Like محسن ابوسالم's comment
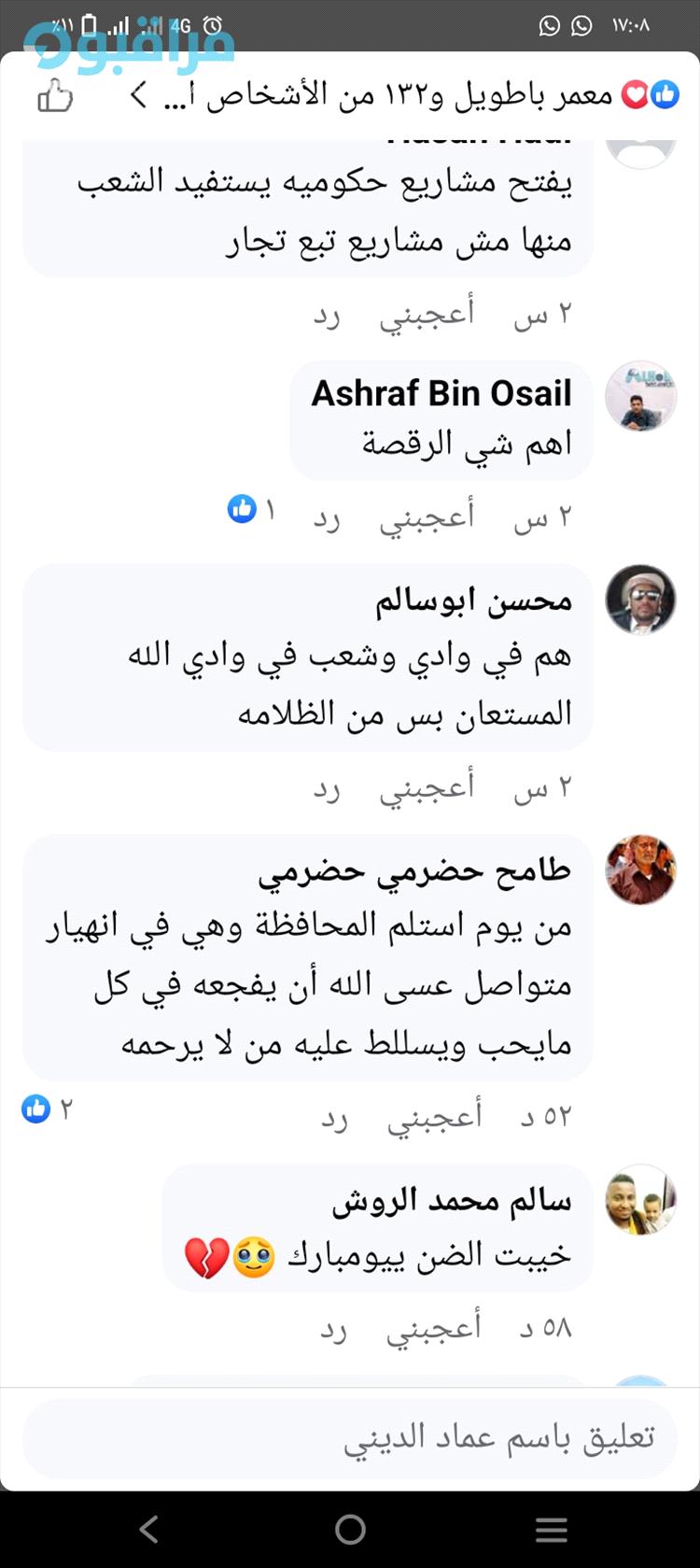 pyautogui.click(x=427, y=787)
